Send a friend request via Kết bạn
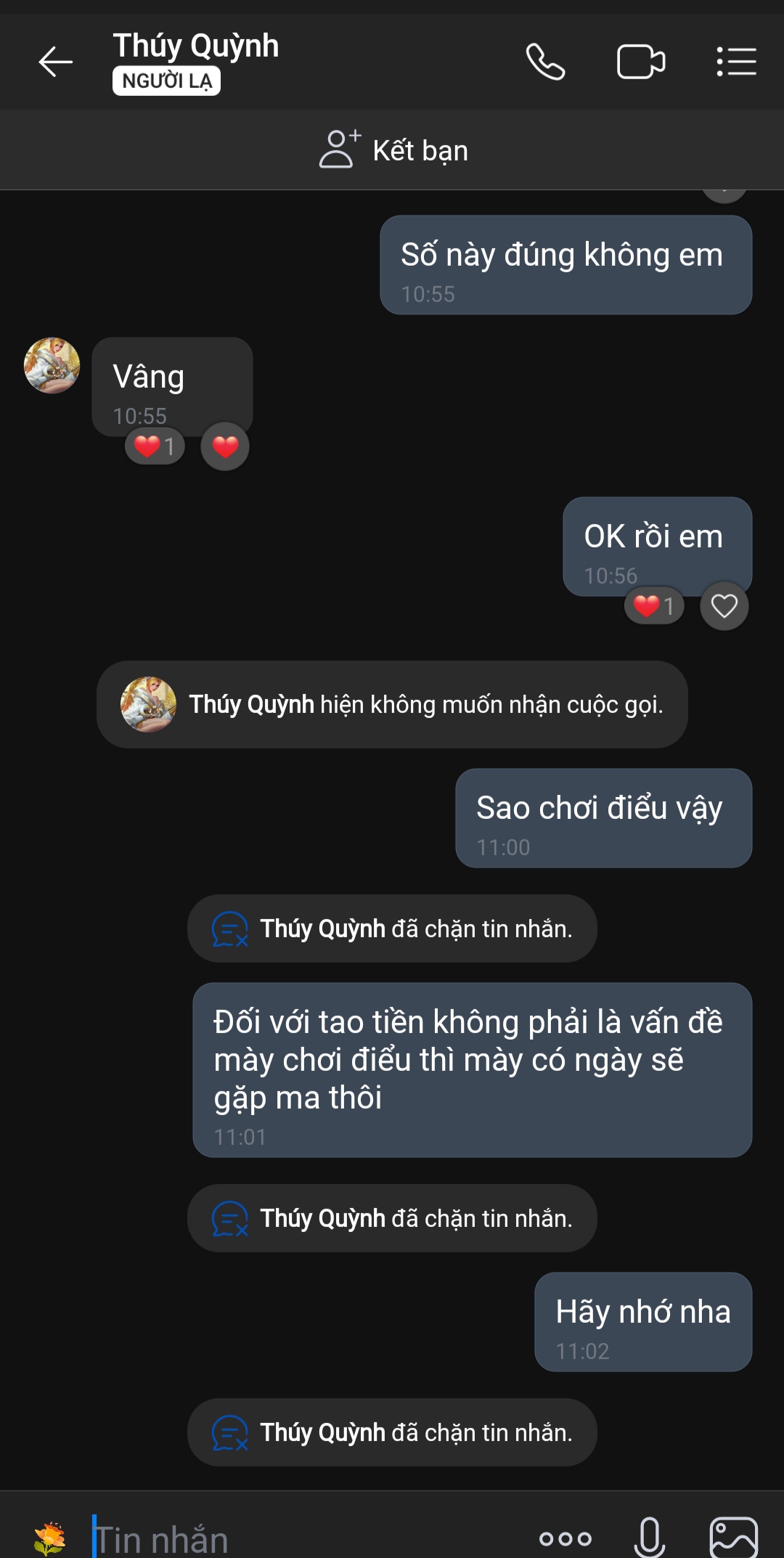784x1558 pixels. pyautogui.click(x=393, y=150)
